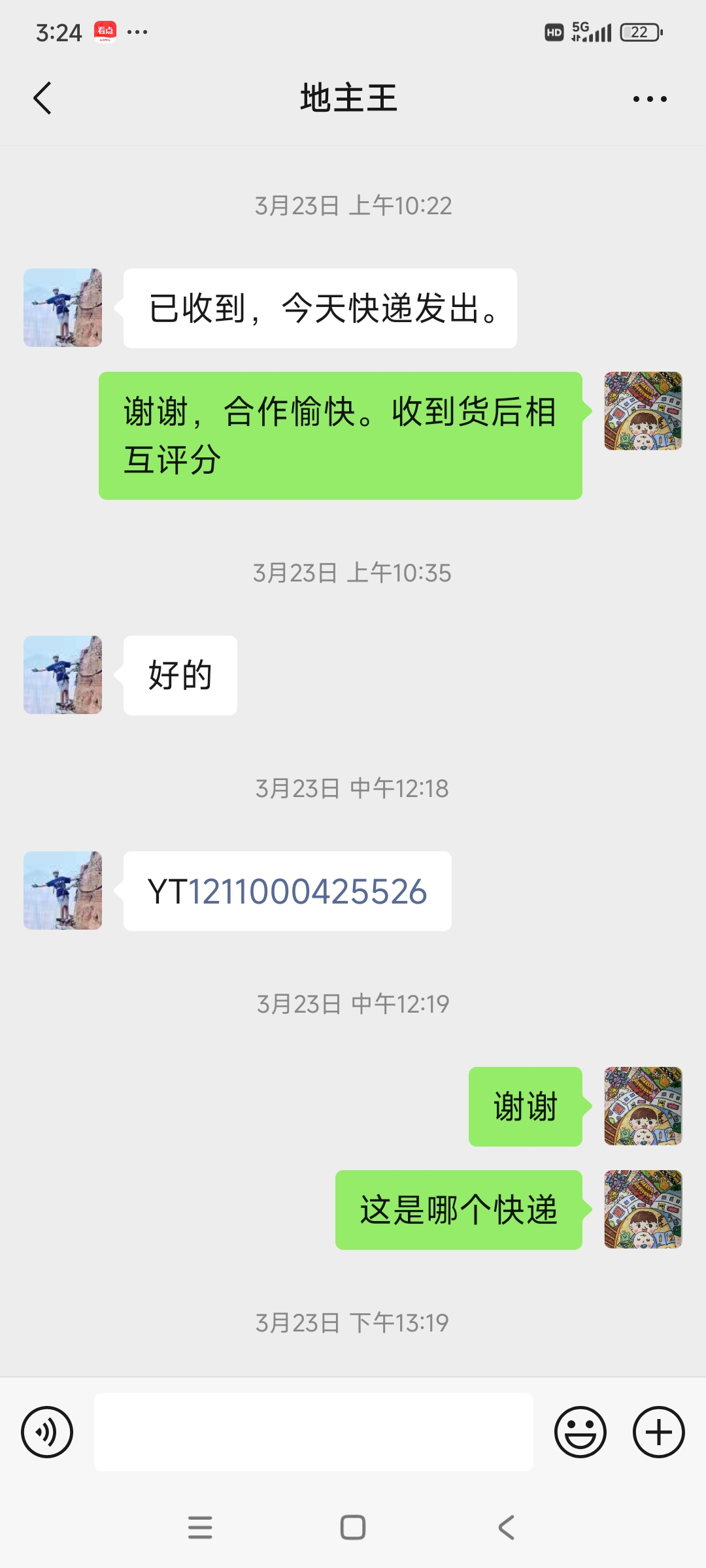The height and width of the screenshot is (1568, 706).
Task: Focus the message text field
Action: [314, 1432]
